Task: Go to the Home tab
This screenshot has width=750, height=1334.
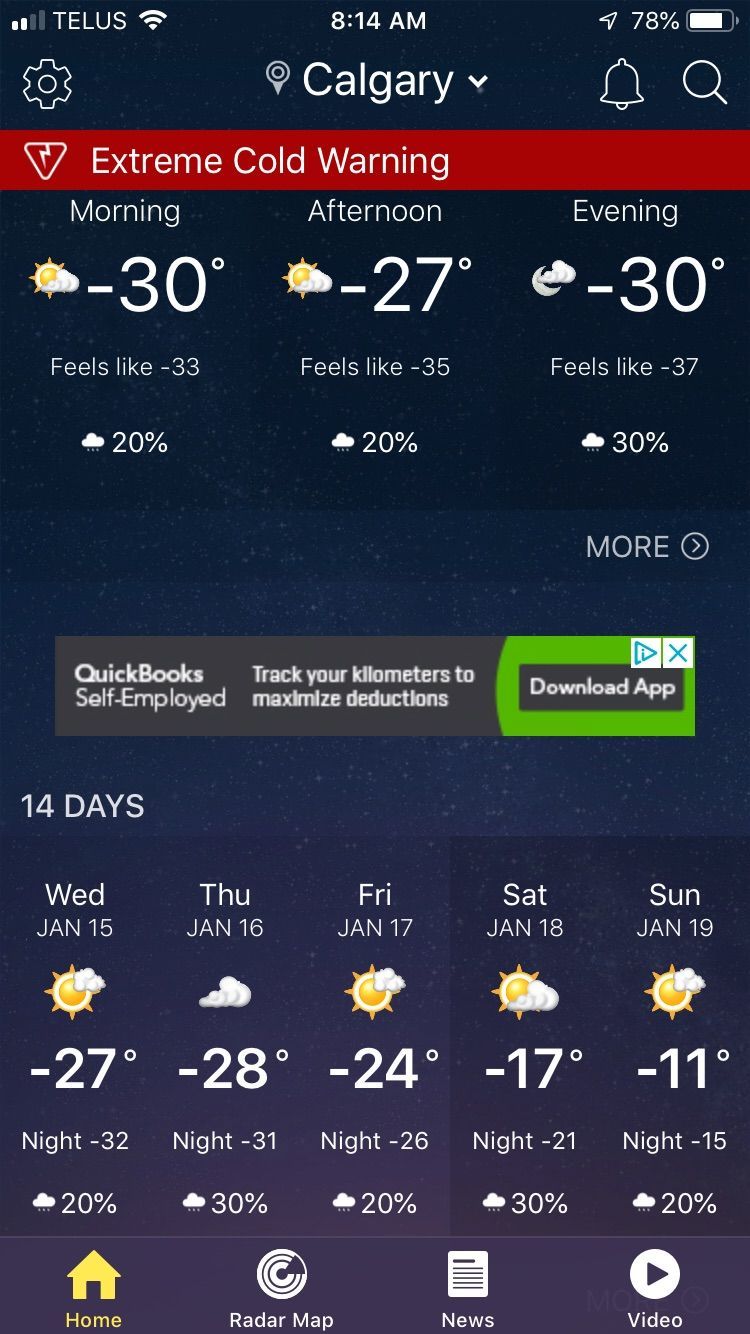Action: click(93, 1289)
